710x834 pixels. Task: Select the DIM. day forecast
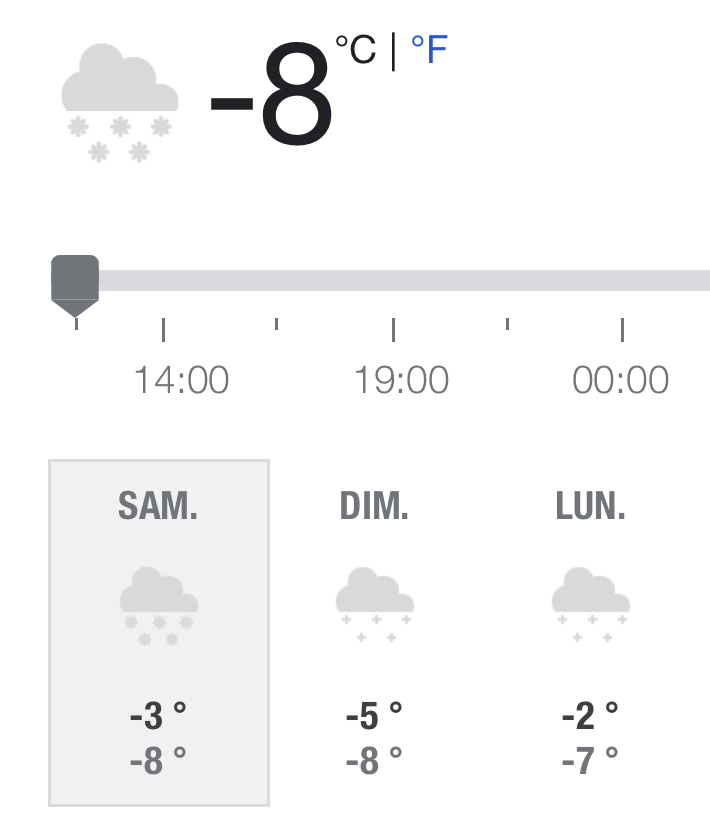[375, 632]
